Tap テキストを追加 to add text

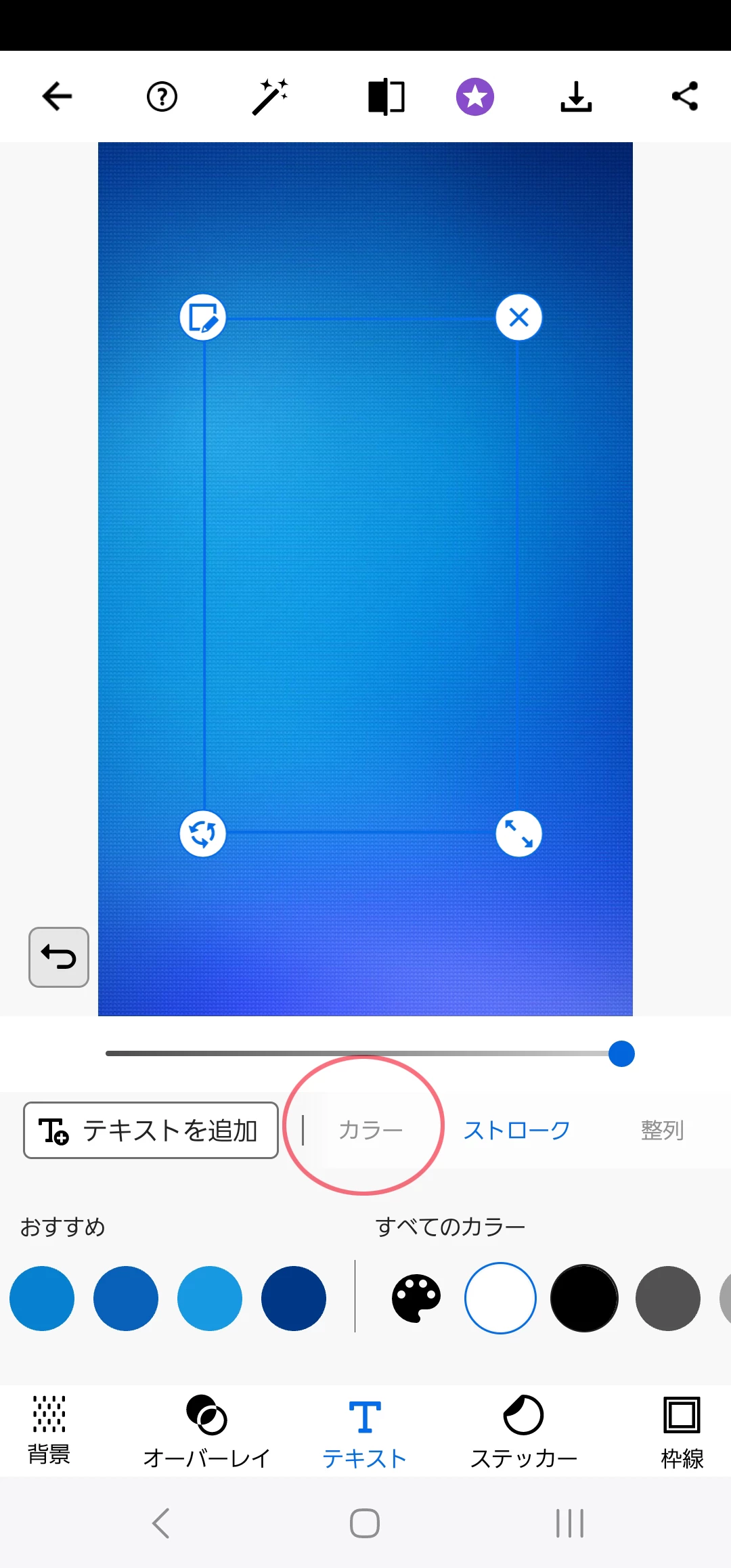point(151,1130)
